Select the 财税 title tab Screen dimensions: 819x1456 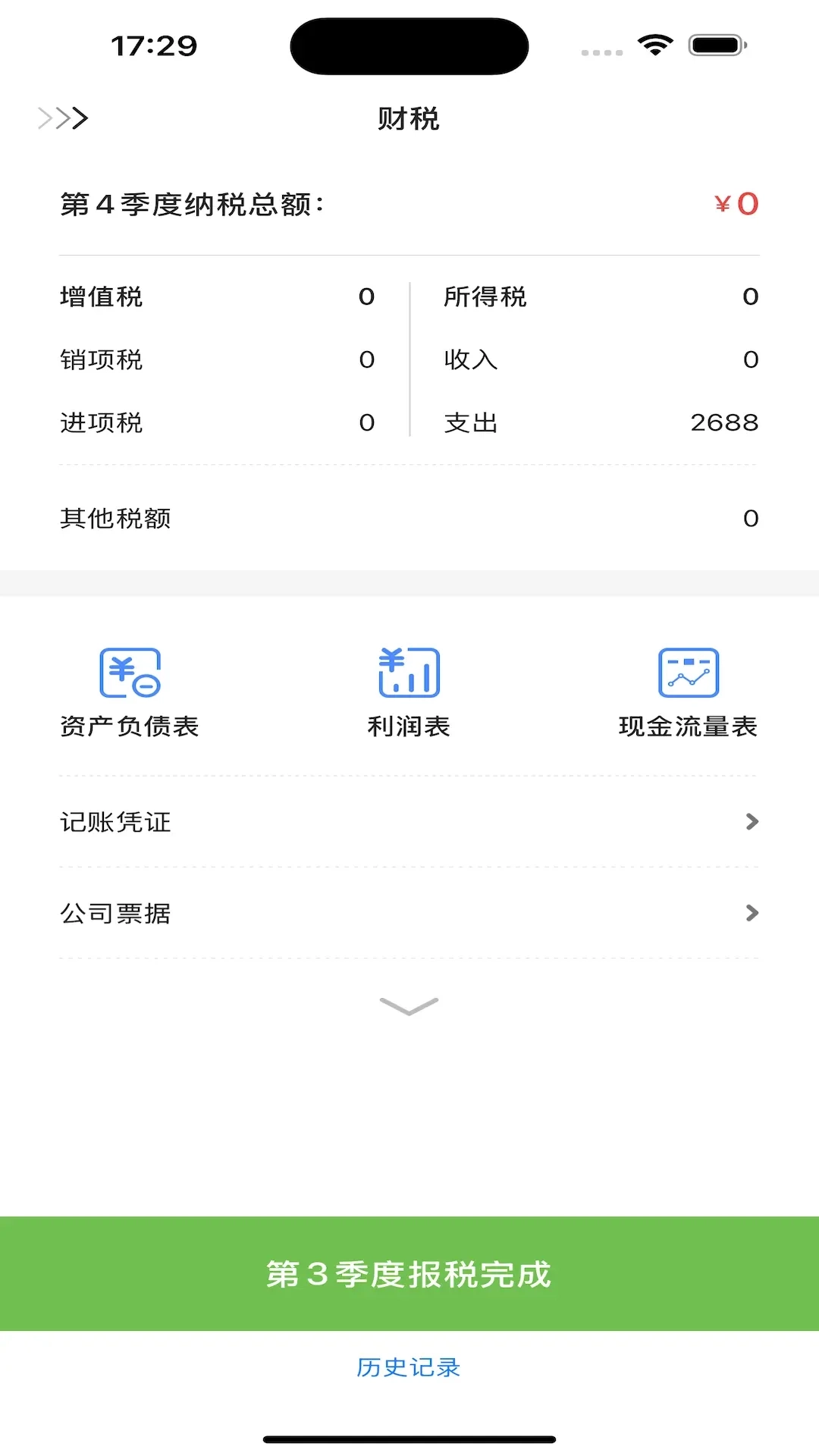pyautogui.click(x=409, y=119)
